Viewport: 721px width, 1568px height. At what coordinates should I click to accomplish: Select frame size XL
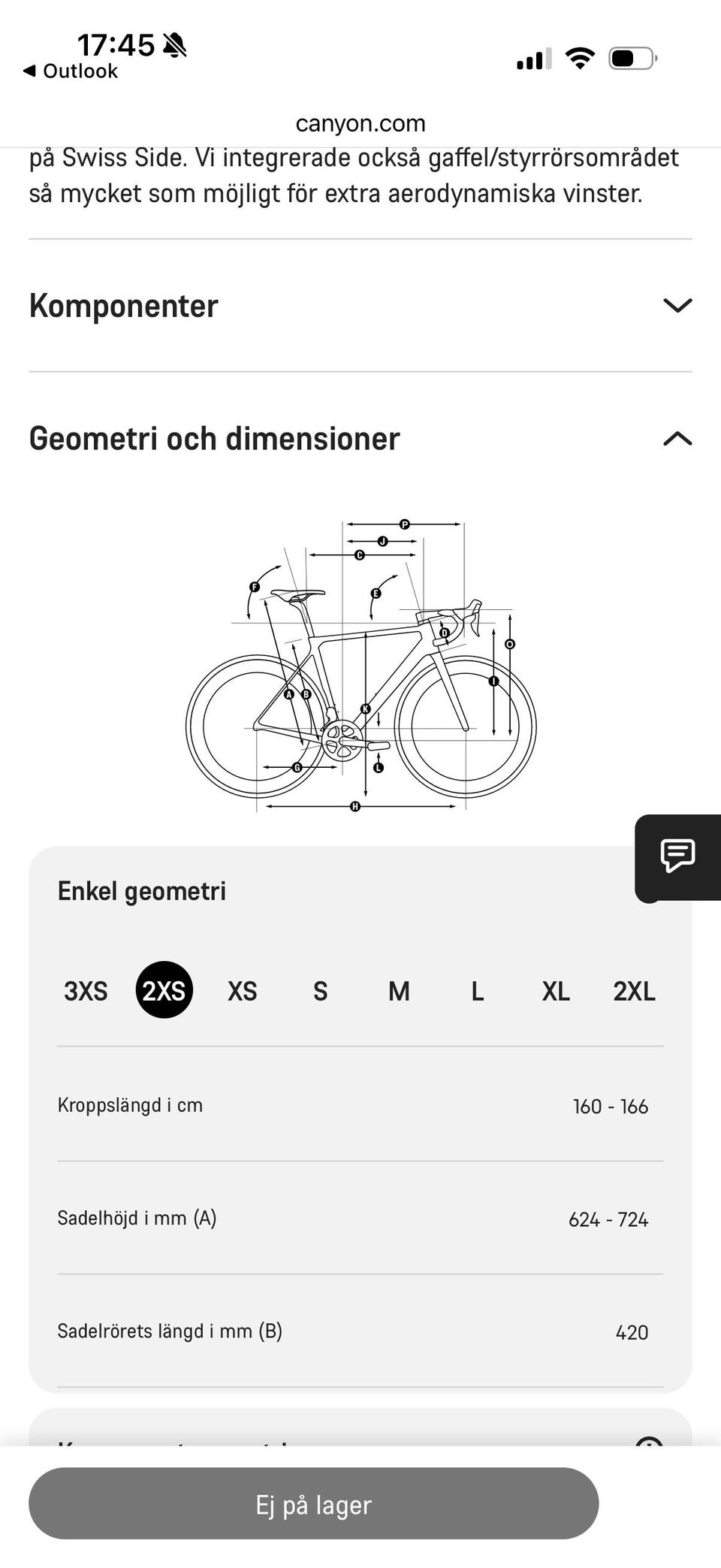[x=556, y=991]
